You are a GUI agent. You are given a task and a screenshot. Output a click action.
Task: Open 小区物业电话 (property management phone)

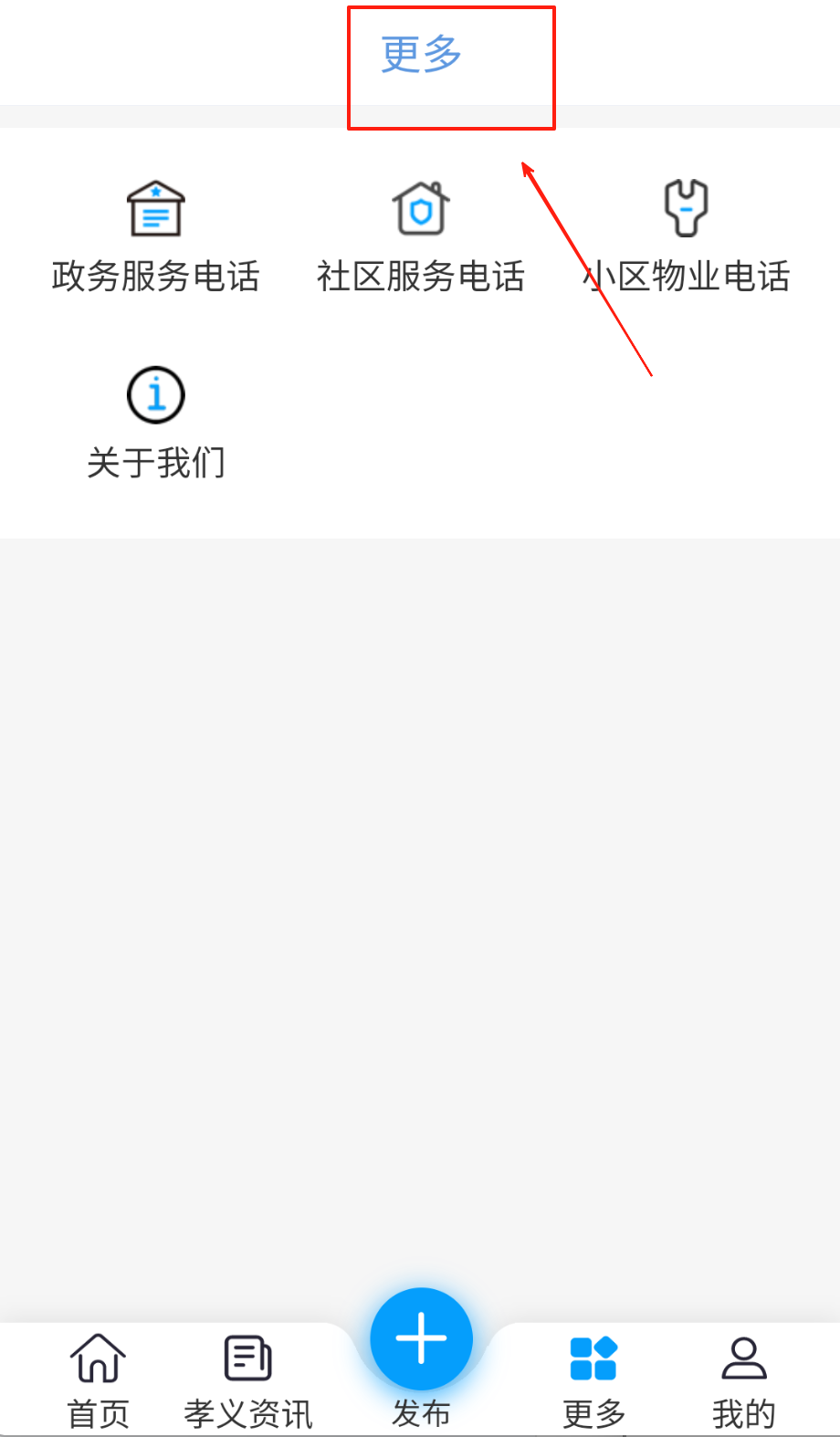point(686,236)
